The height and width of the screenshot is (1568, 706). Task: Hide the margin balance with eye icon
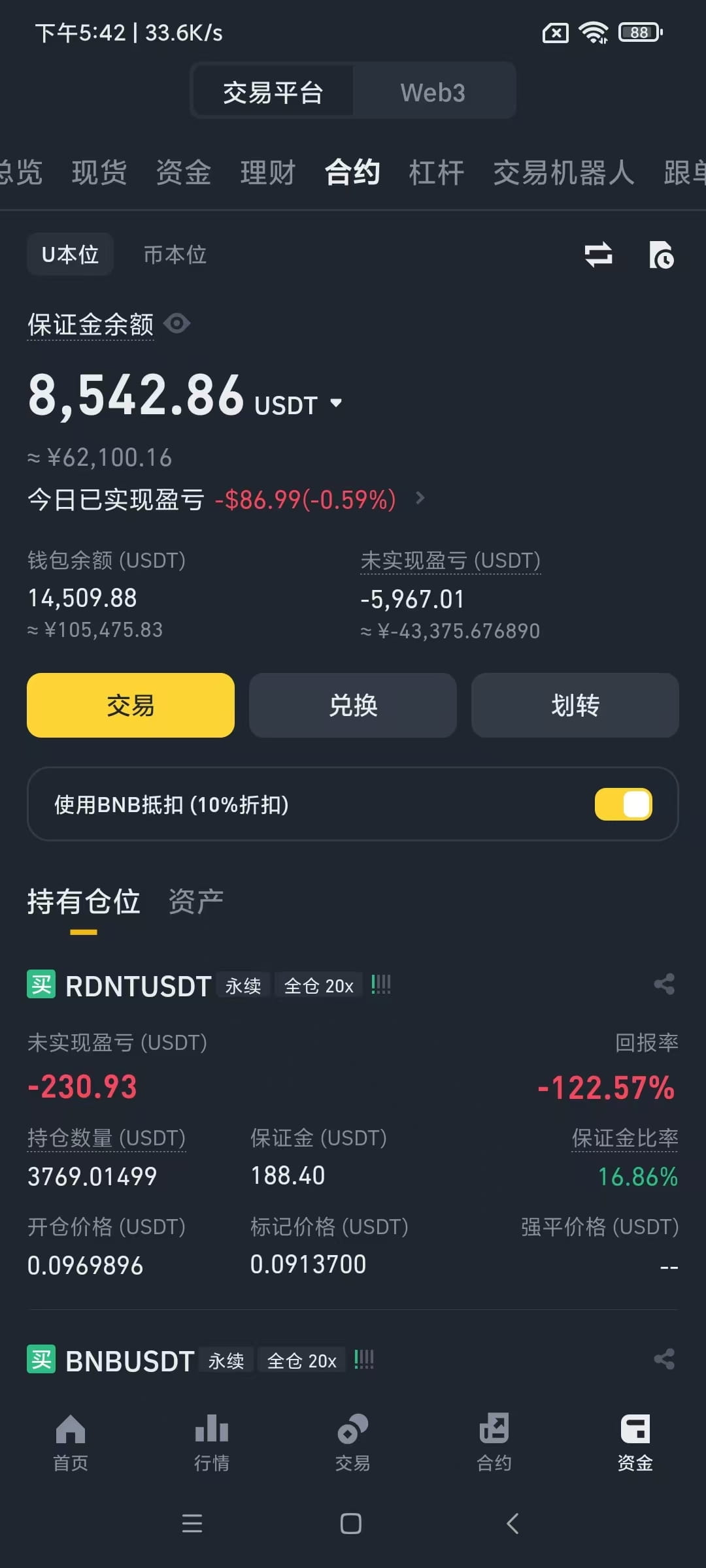click(x=177, y=323)
